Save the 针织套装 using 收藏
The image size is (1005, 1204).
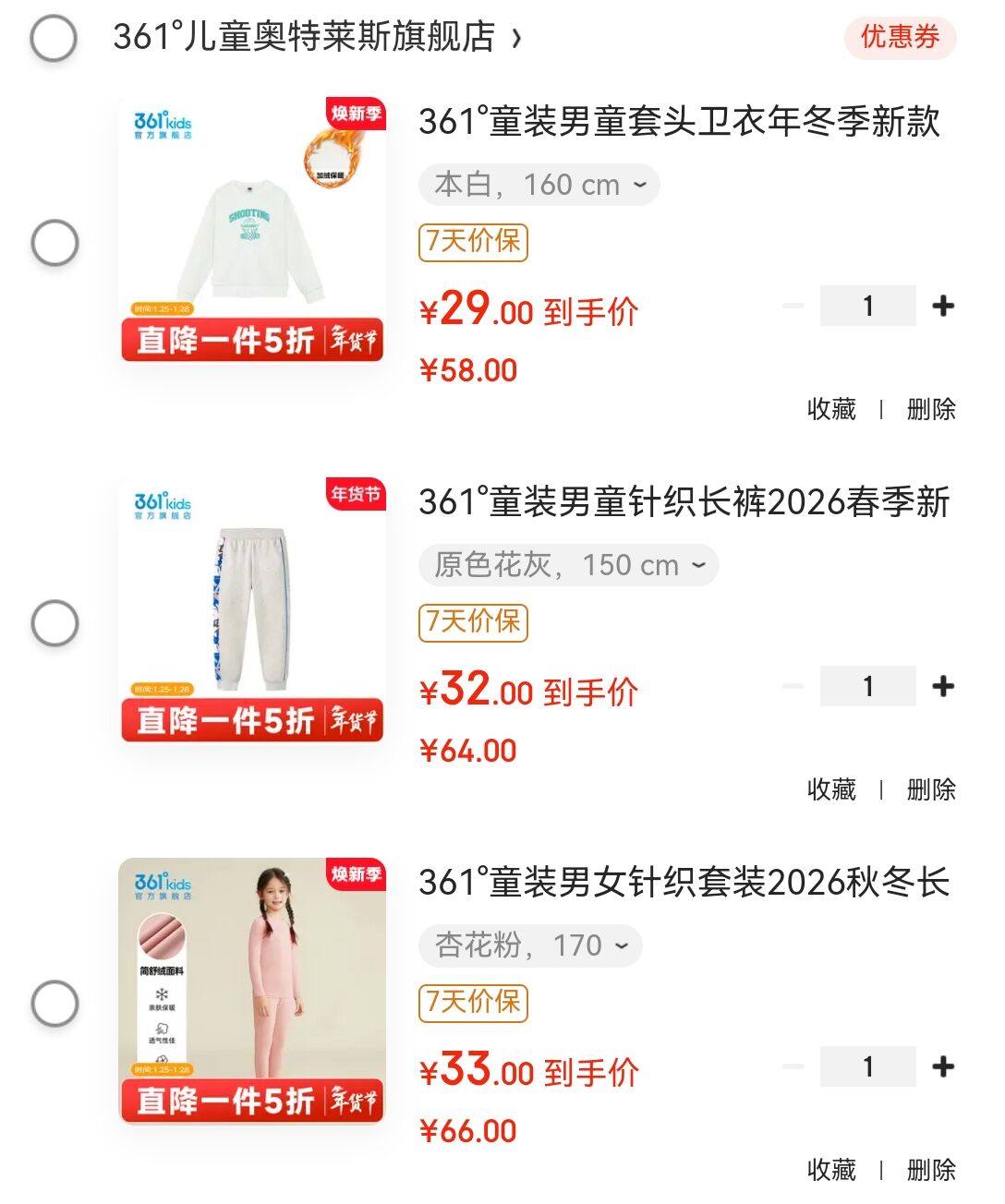click(831, 1170)
